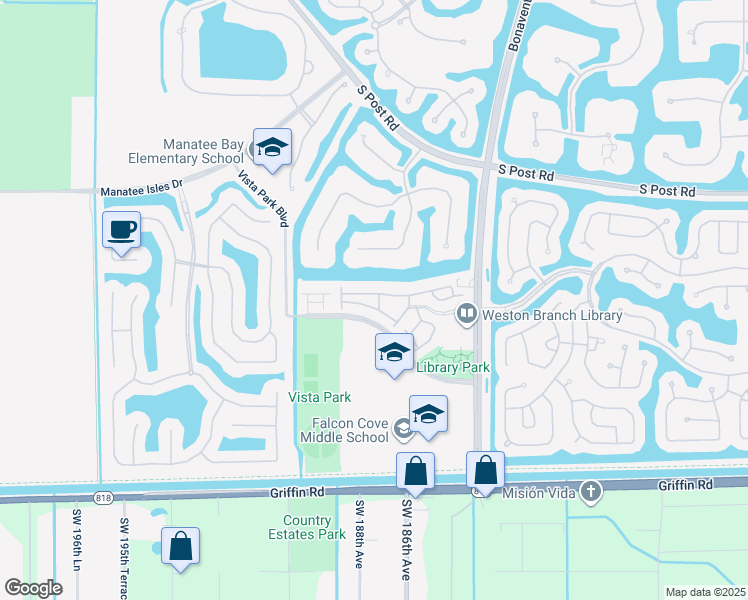Open the graduation cap marker beside Manatee Bay Elementary

pyautogui.click(x=272, y=147)
